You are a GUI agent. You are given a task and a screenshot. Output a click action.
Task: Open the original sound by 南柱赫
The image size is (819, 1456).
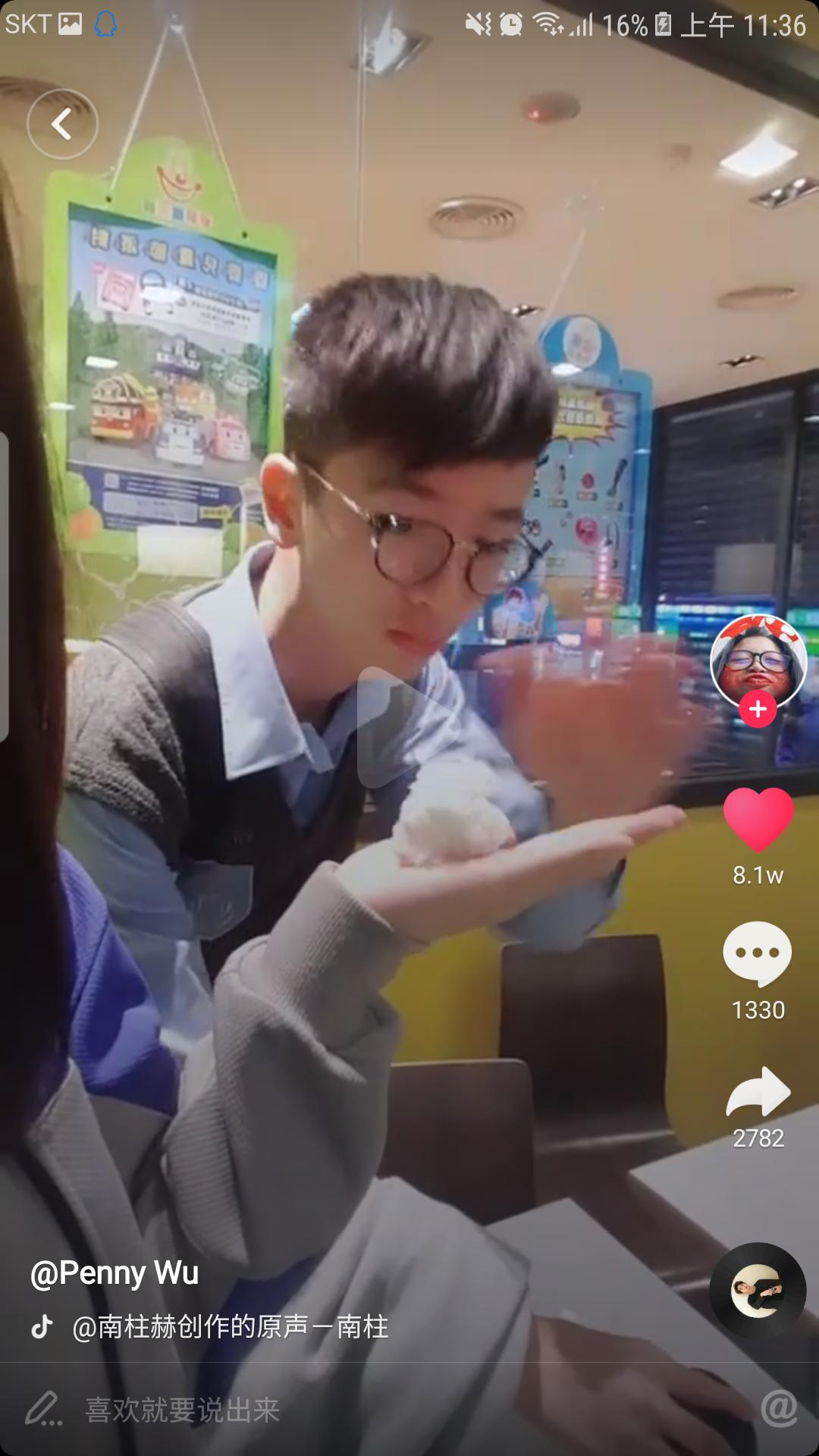click(230, 1326)
